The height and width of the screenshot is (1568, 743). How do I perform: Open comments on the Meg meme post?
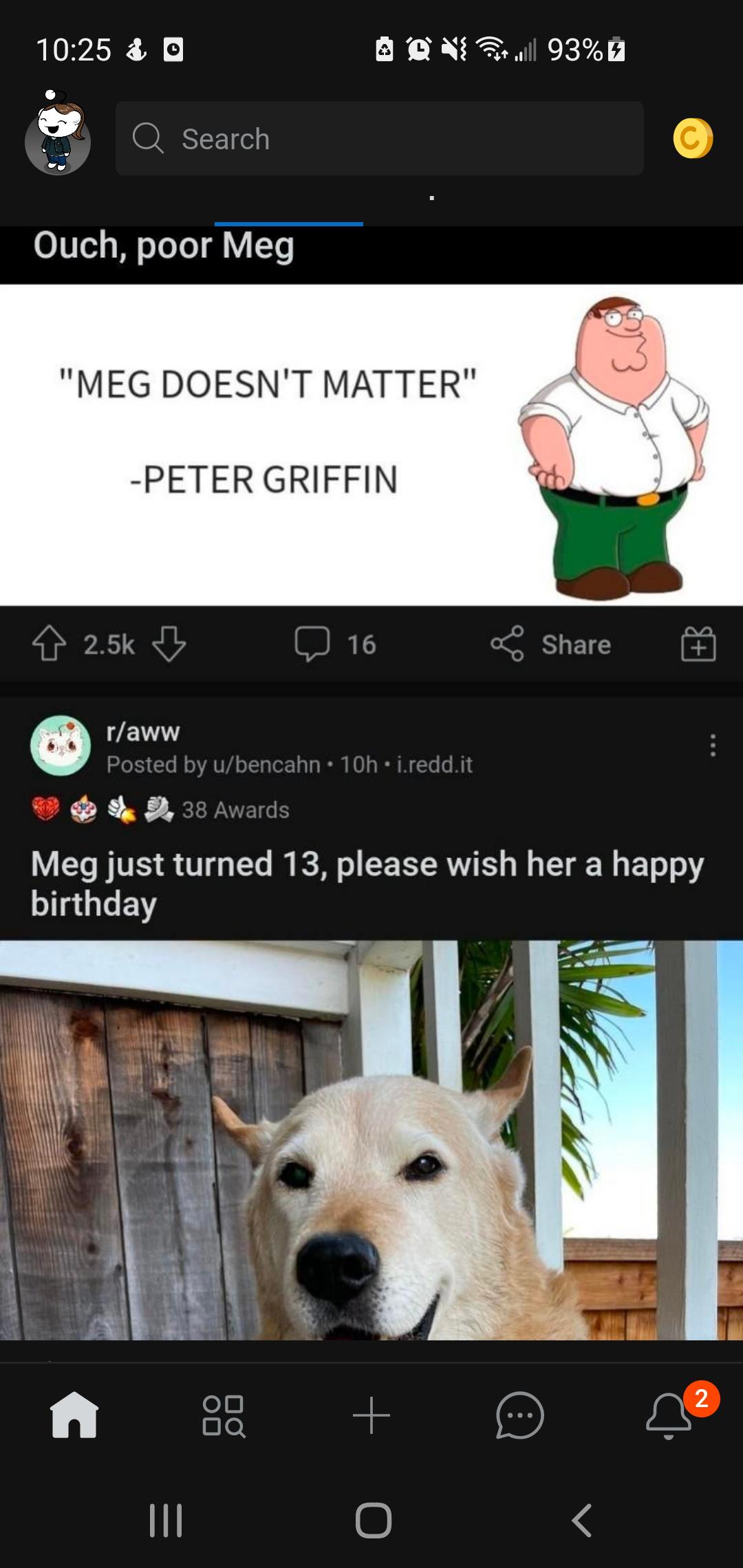pos(335,644)
